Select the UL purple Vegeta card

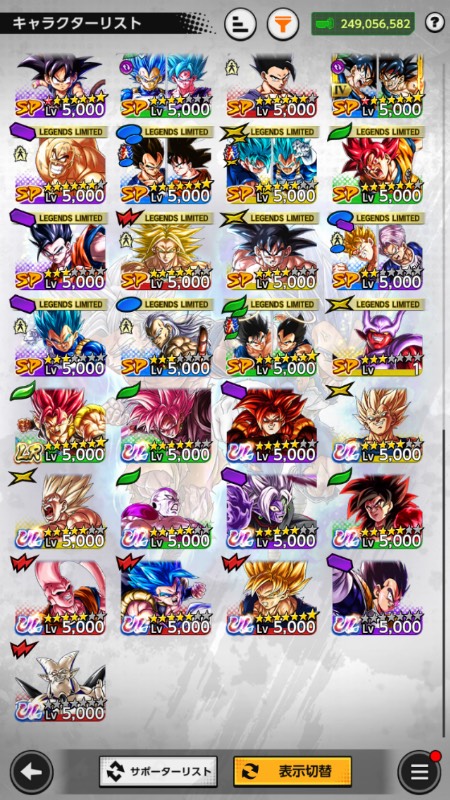[377, 598]
